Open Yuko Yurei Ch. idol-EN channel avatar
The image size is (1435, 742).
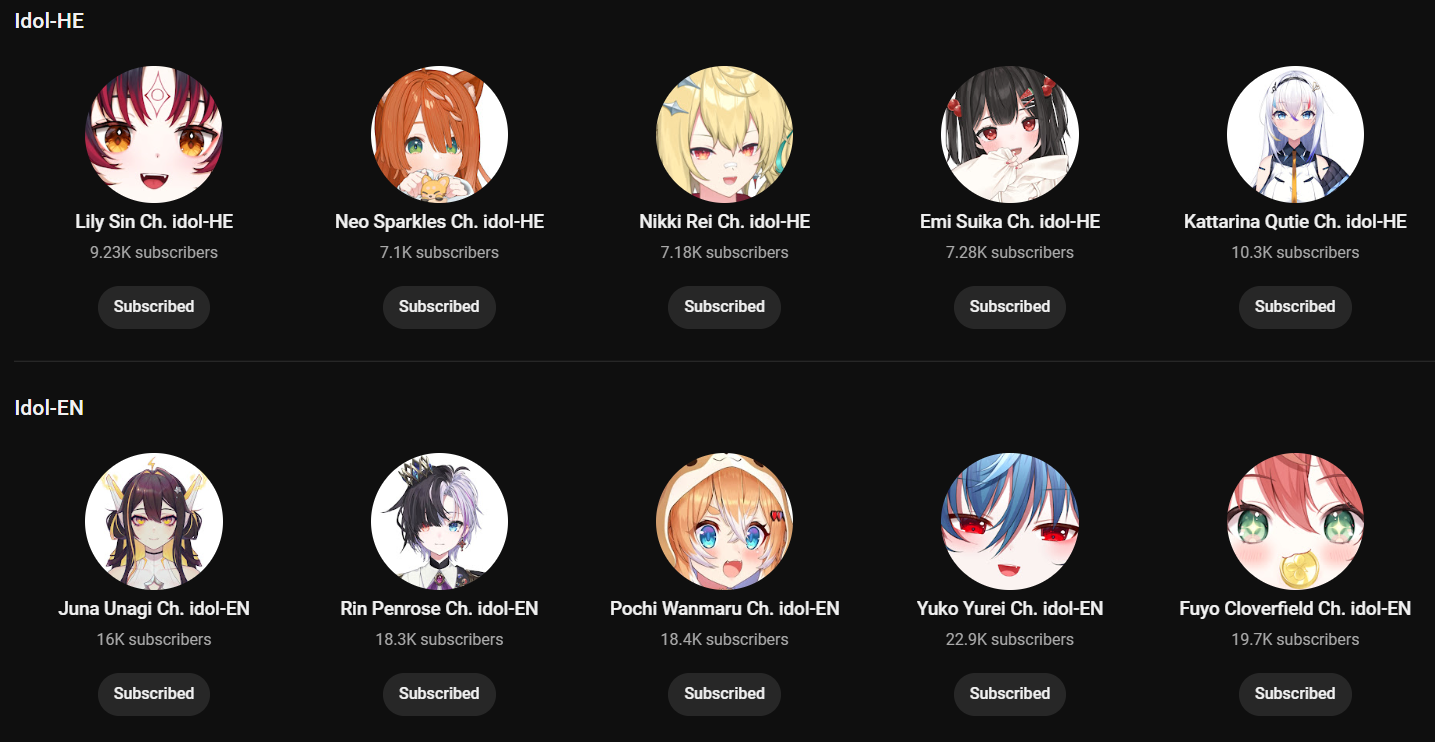[x=1010, y=521]
